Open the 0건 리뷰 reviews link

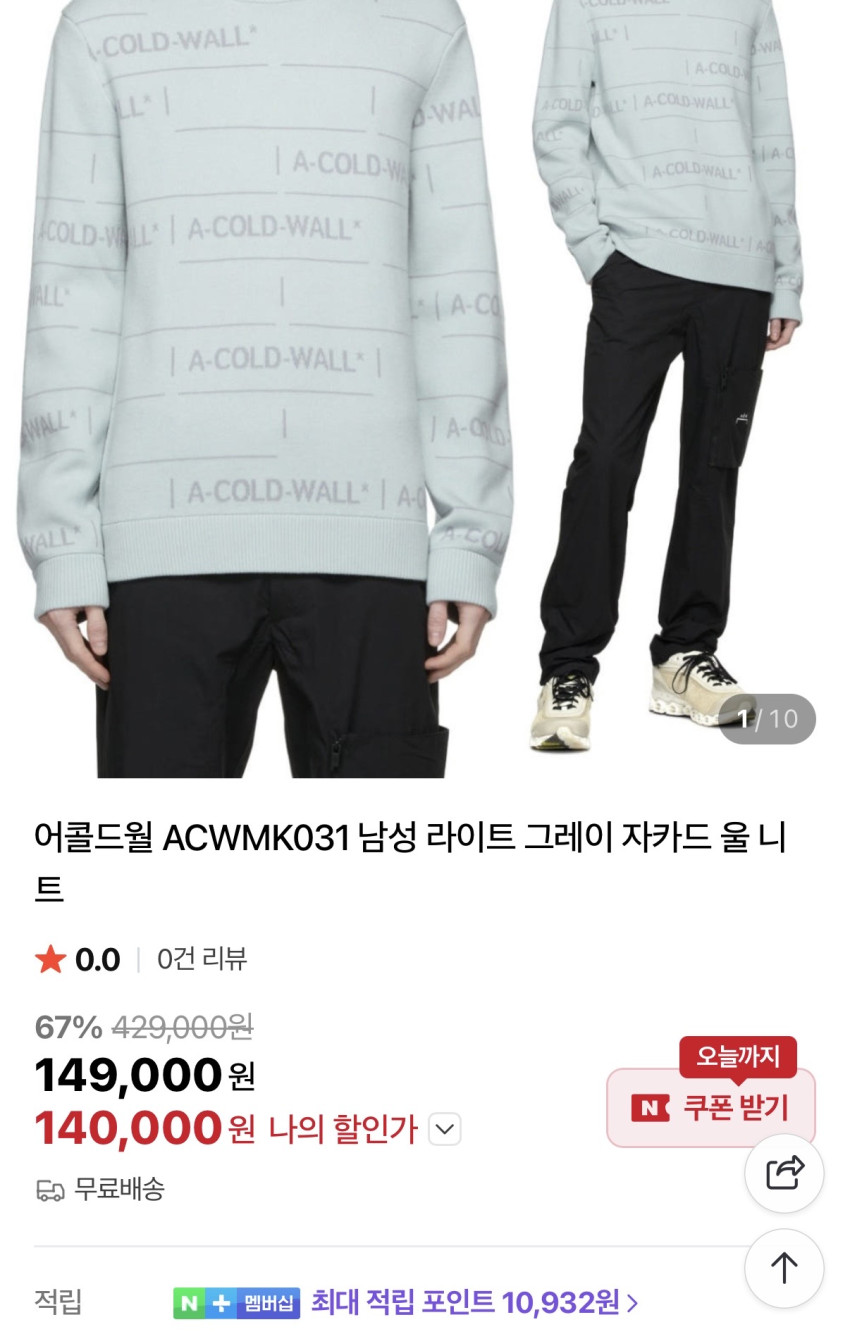[202, 959]
